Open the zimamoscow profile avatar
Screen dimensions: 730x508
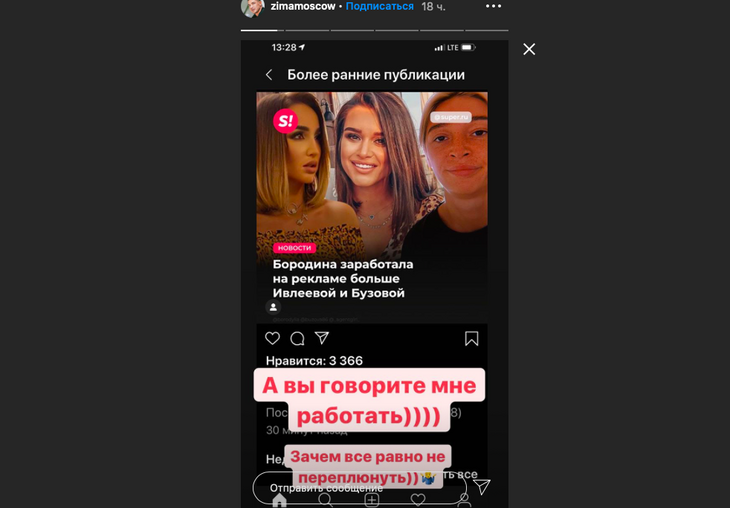coord(253,7)
